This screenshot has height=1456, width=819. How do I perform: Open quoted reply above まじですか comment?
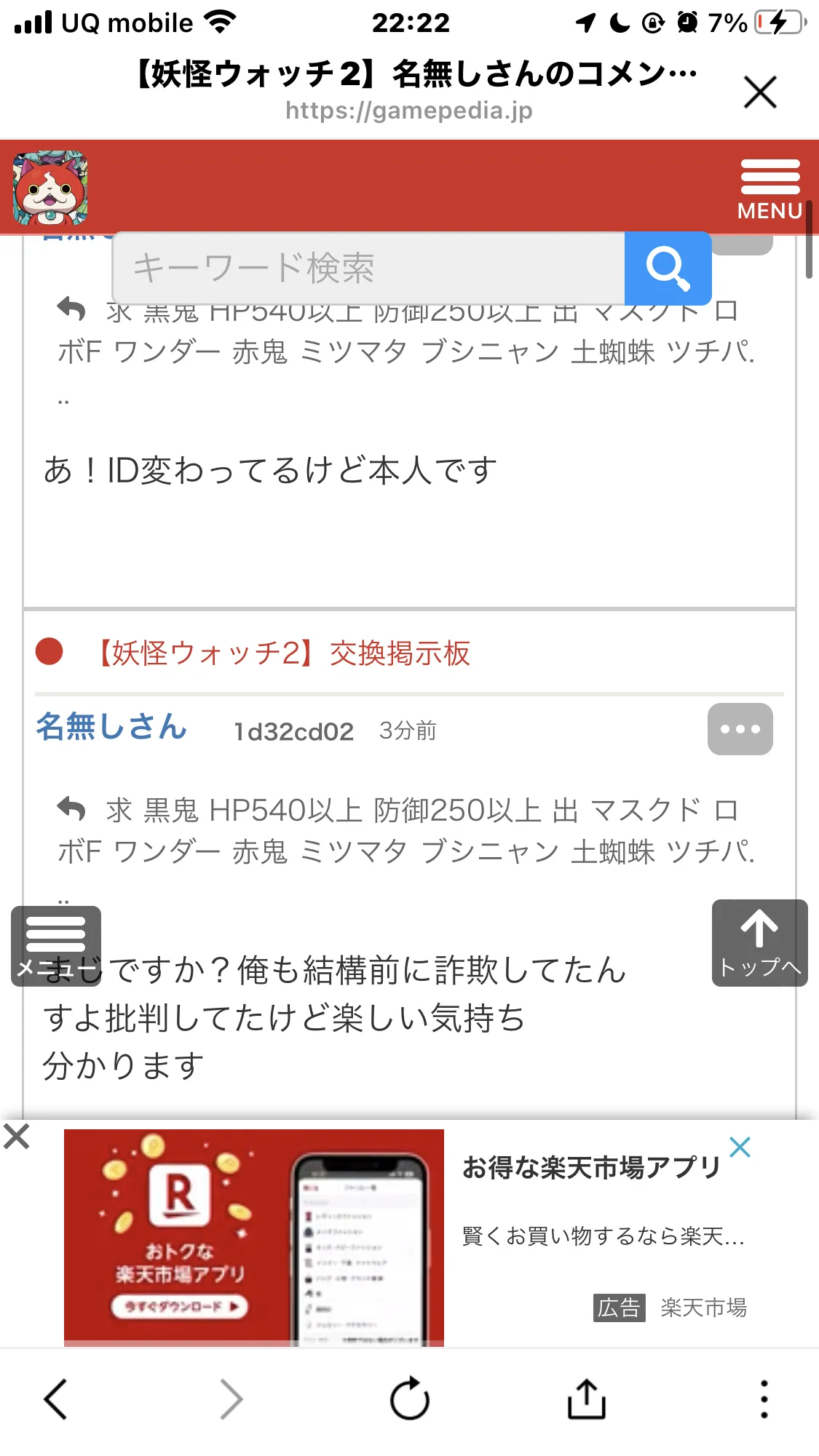point(408,830)
